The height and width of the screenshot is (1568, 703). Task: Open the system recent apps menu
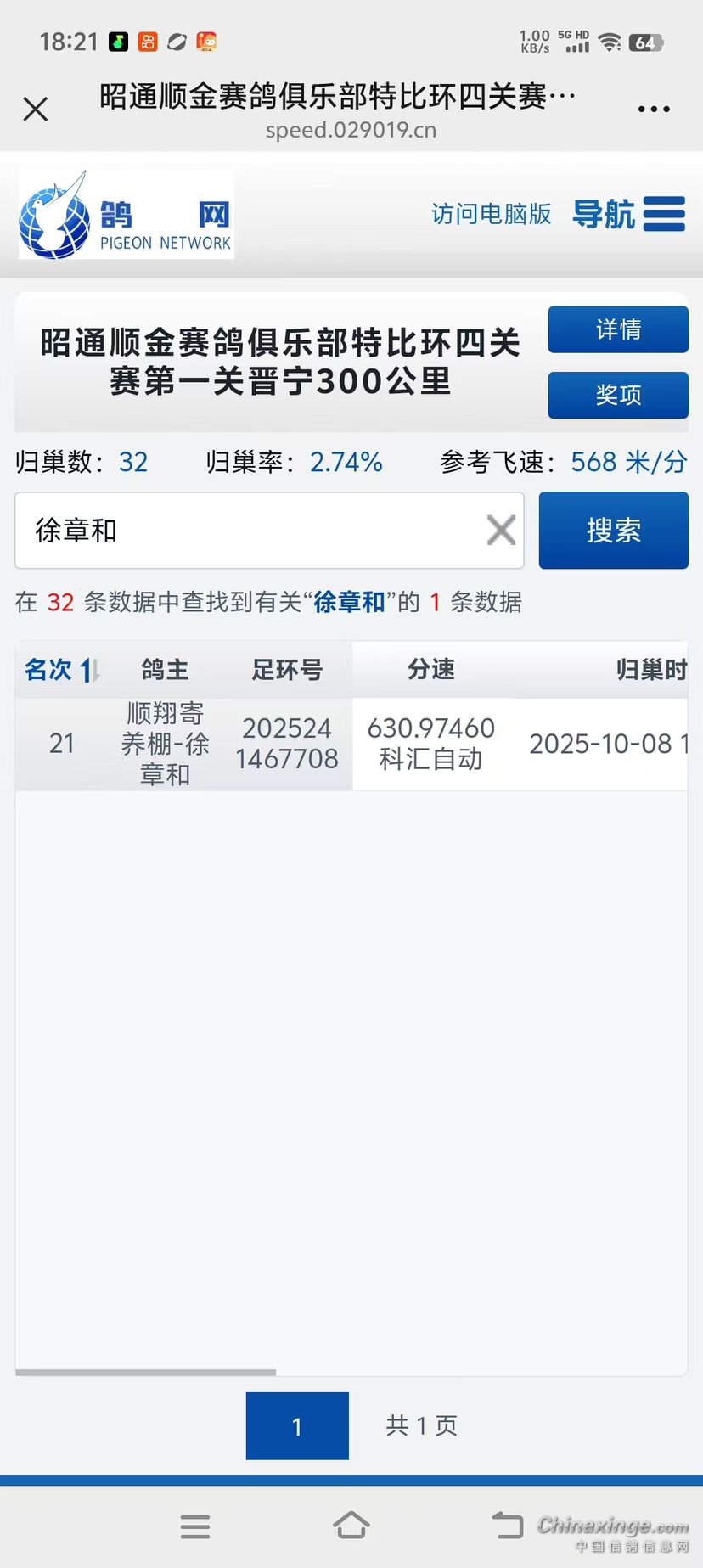[195, 1526]
